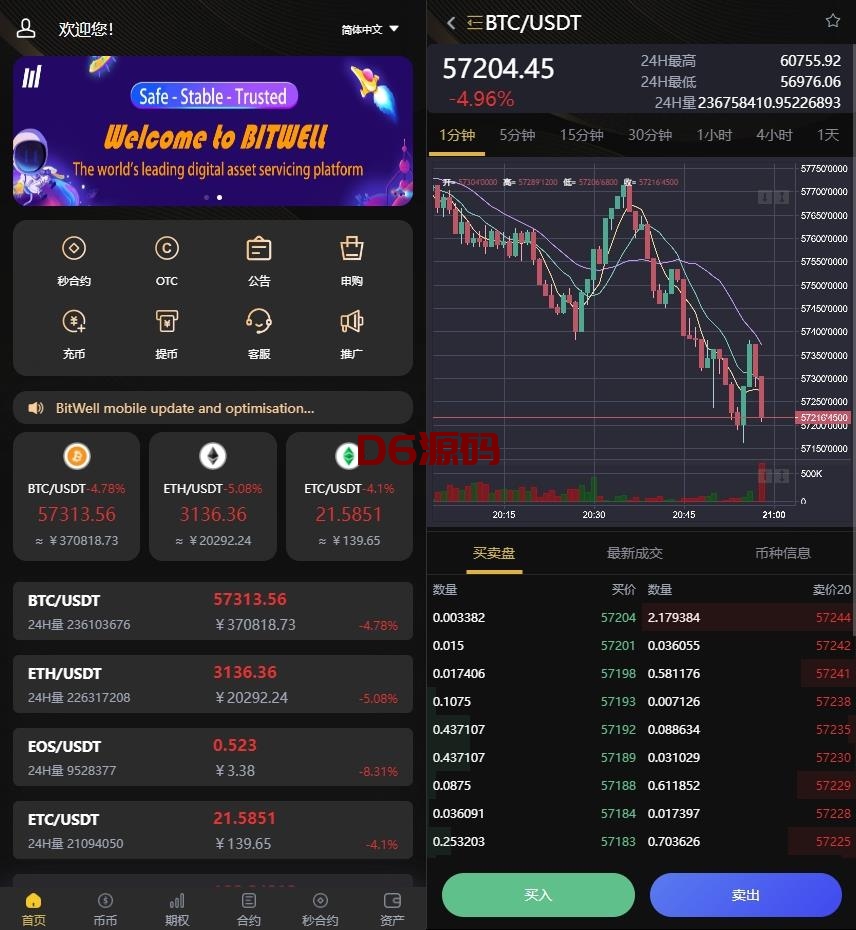Open the language dropdown 简体中文
This screenshot has height=930, width=856.
click(370, 30)
